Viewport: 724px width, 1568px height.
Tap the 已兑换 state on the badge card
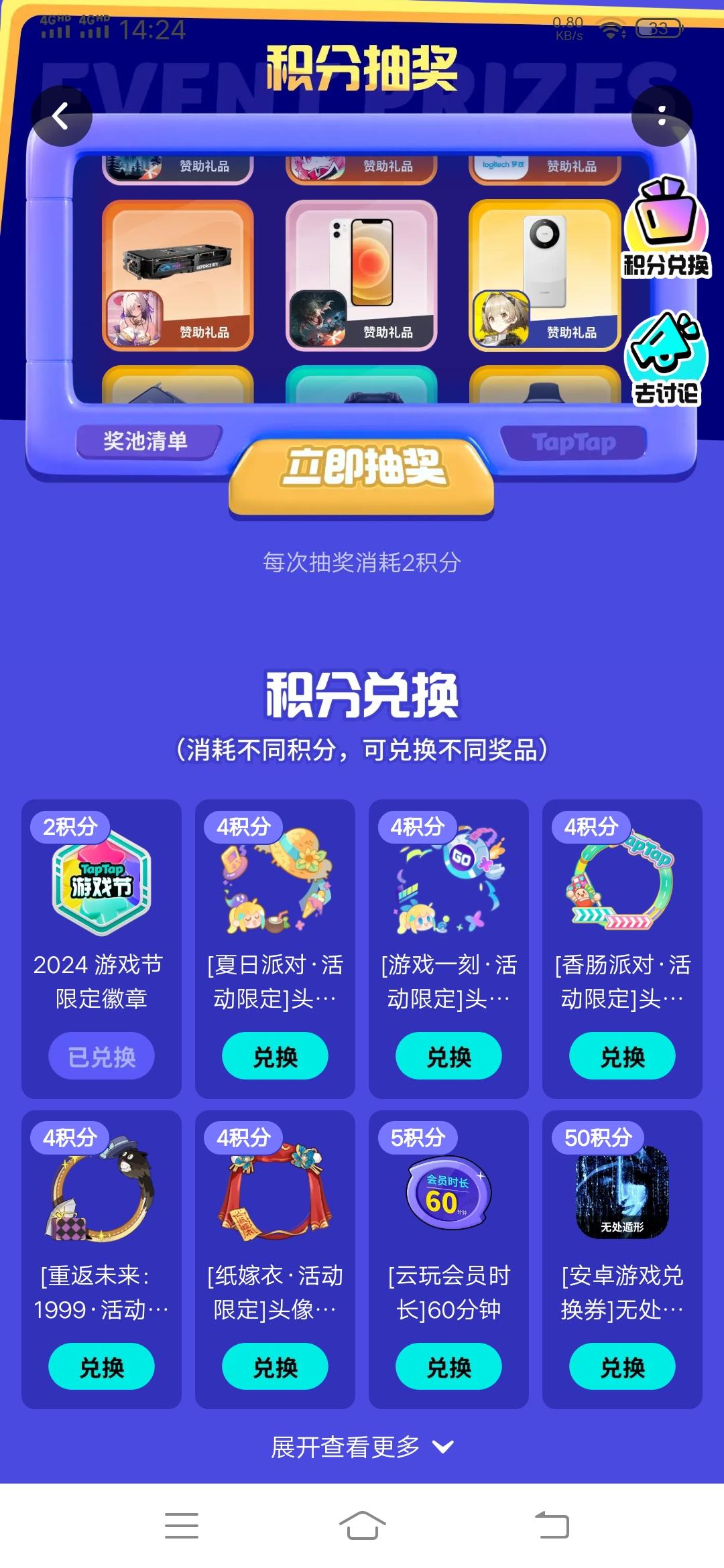(101, 1055)
